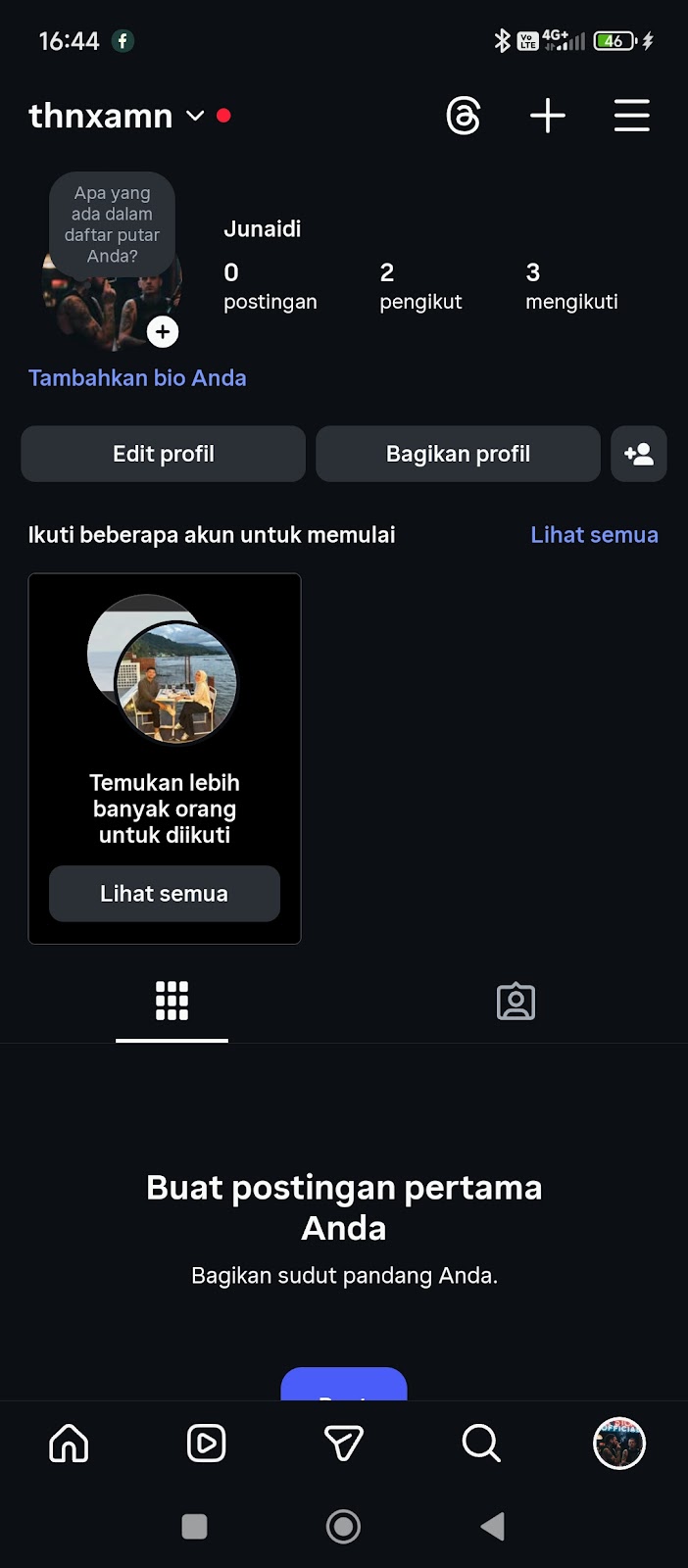Tap Tambahkan bio Anda link
This screenshot has height=1568, width=688.
(x=137, y=378)
